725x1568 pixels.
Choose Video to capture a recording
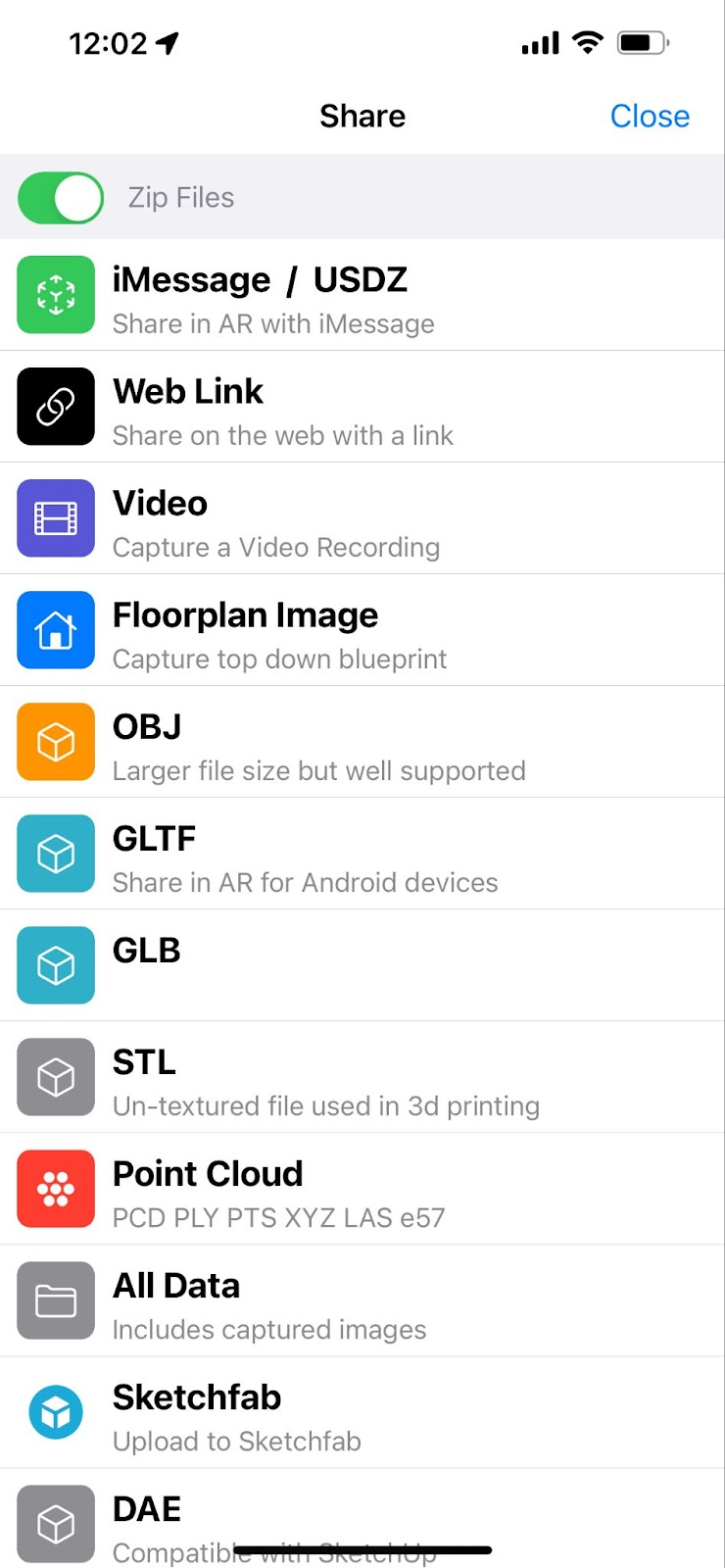362,518
